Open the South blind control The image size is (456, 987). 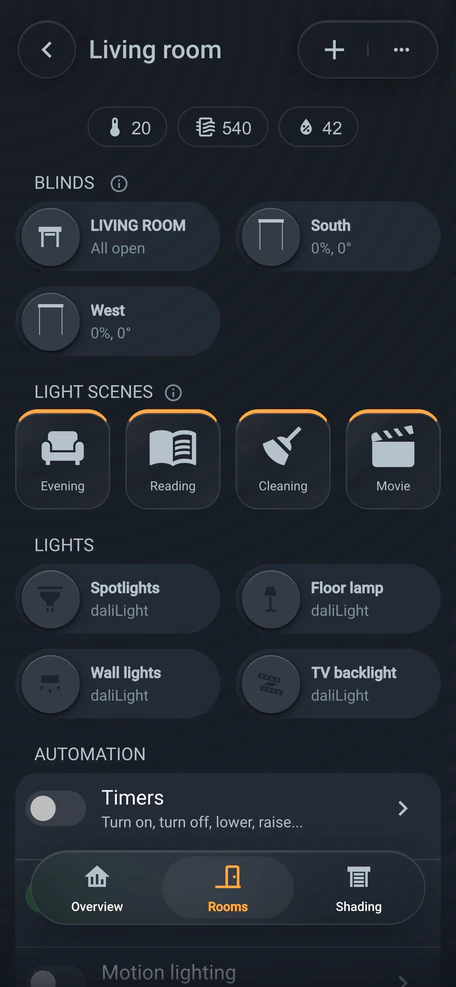pos(339,237)
